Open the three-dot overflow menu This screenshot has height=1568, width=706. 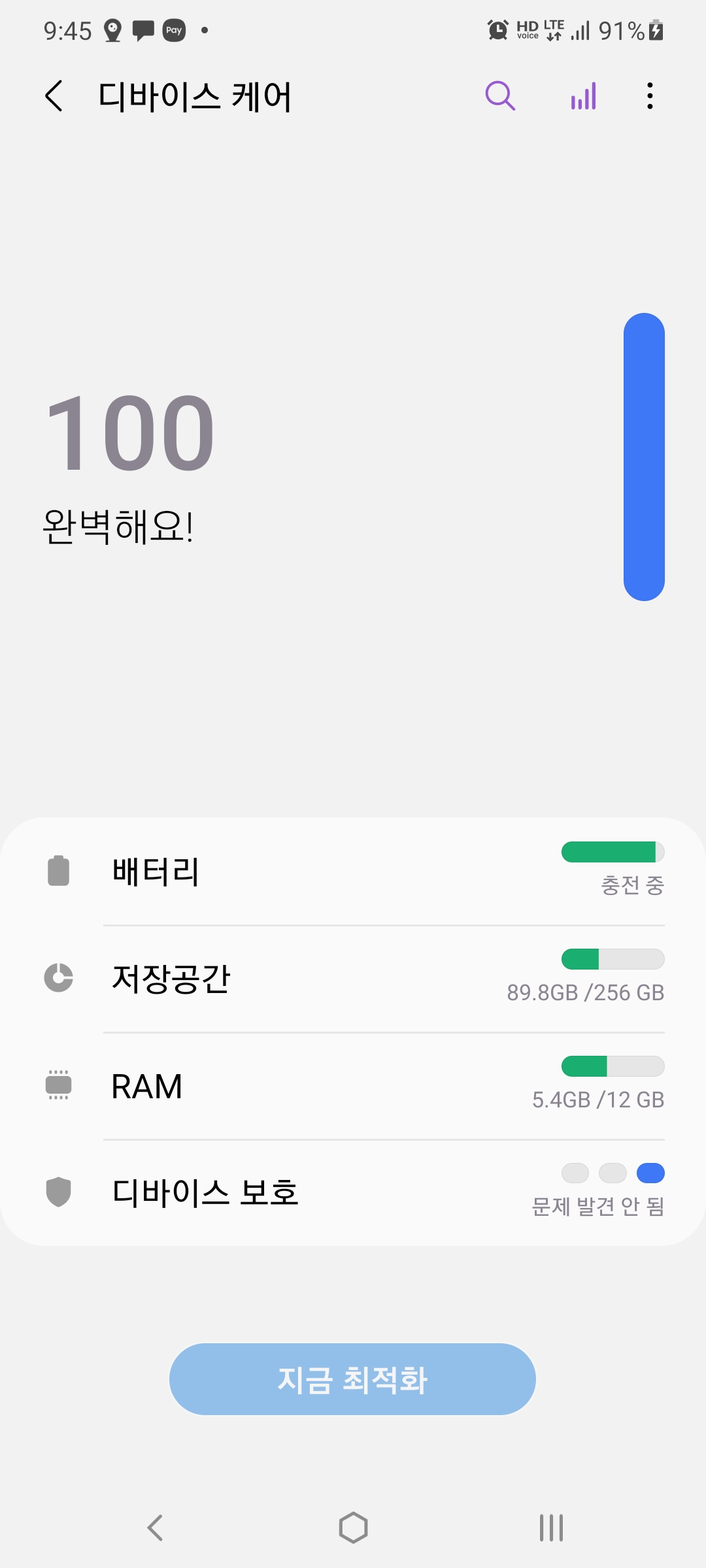point(650,97)
